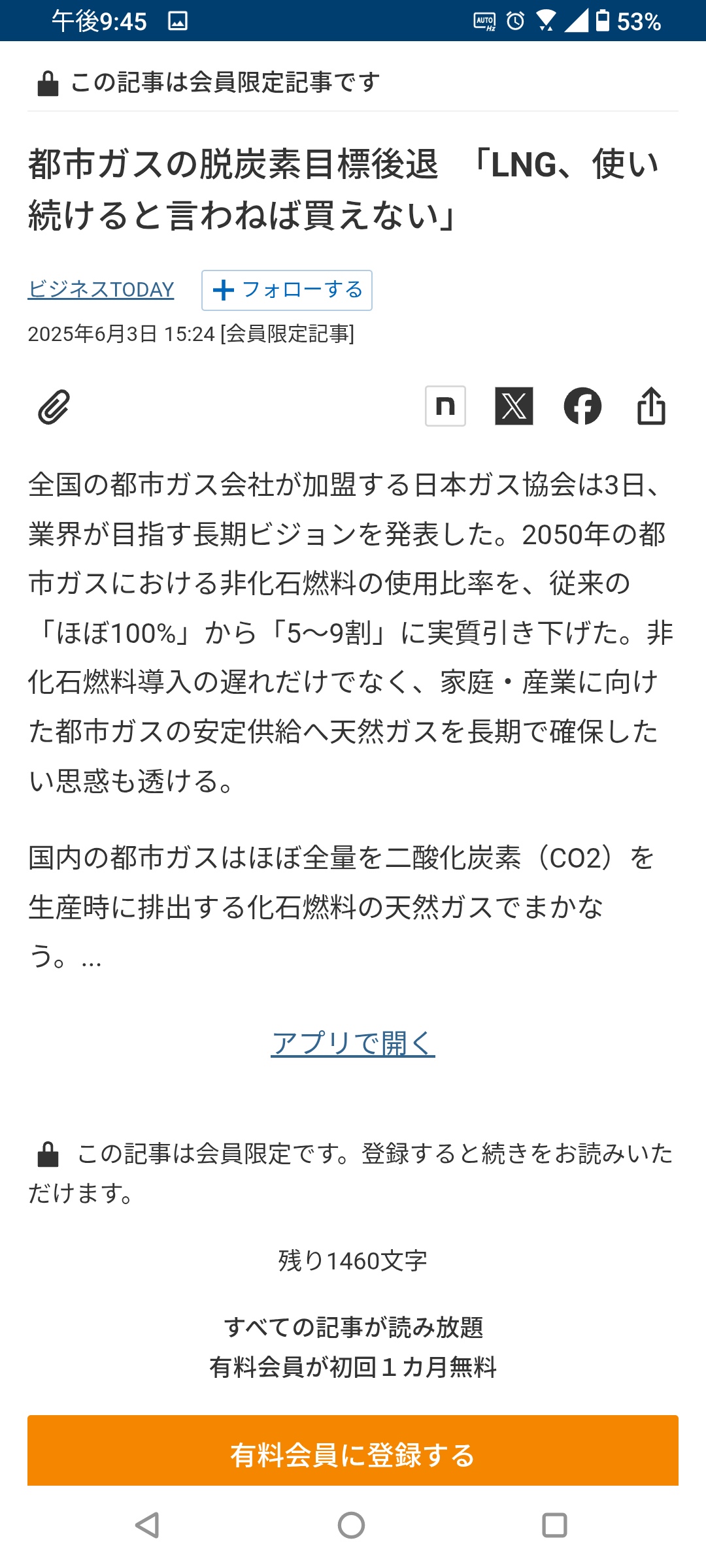Follow the topic with フォローする button
The height and width of the screenshot is (1568, 706).
pyautogui.click(x=287, y=290)
